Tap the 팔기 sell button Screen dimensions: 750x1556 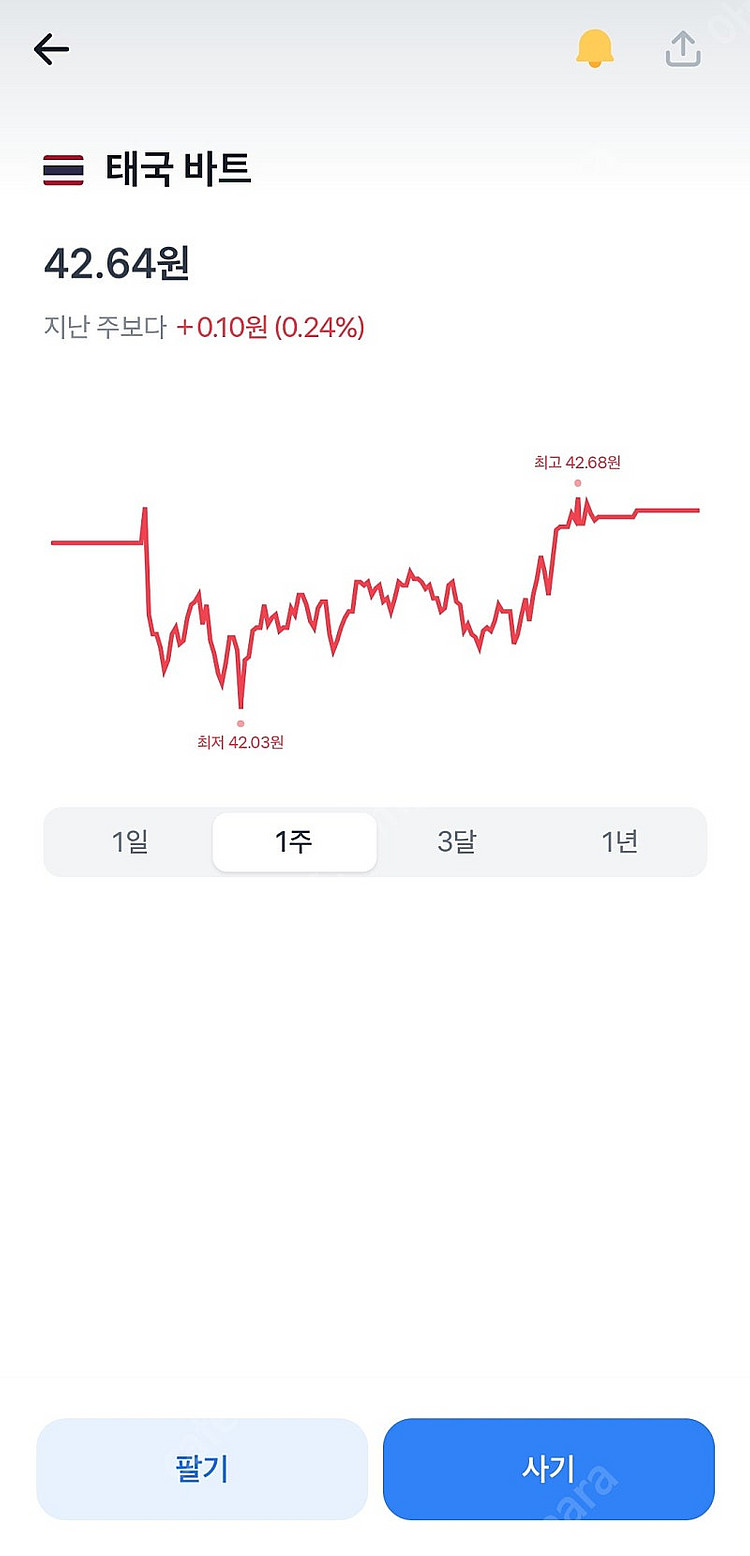(x=202, y=1469)
